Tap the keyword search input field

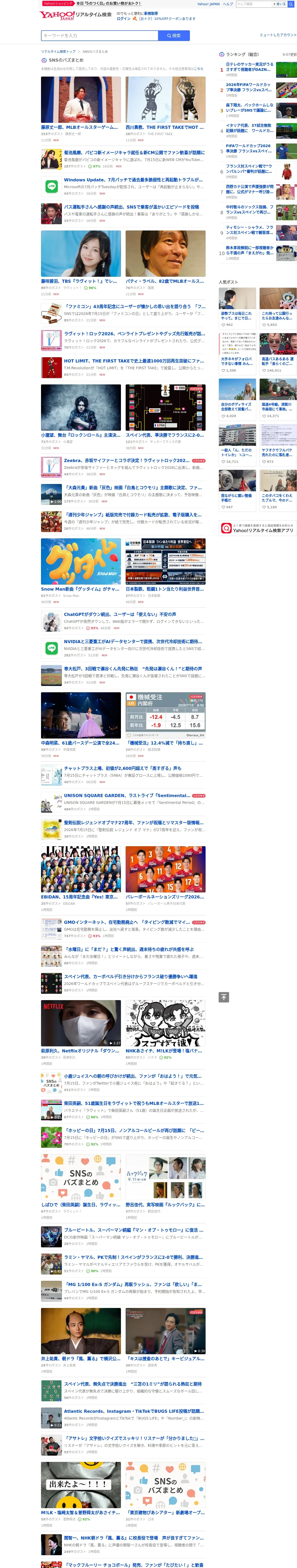99,35
